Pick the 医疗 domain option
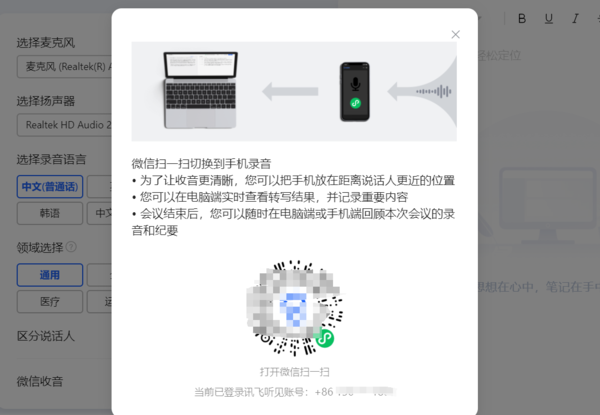The image size is (600, 415). tap(50, 301)
